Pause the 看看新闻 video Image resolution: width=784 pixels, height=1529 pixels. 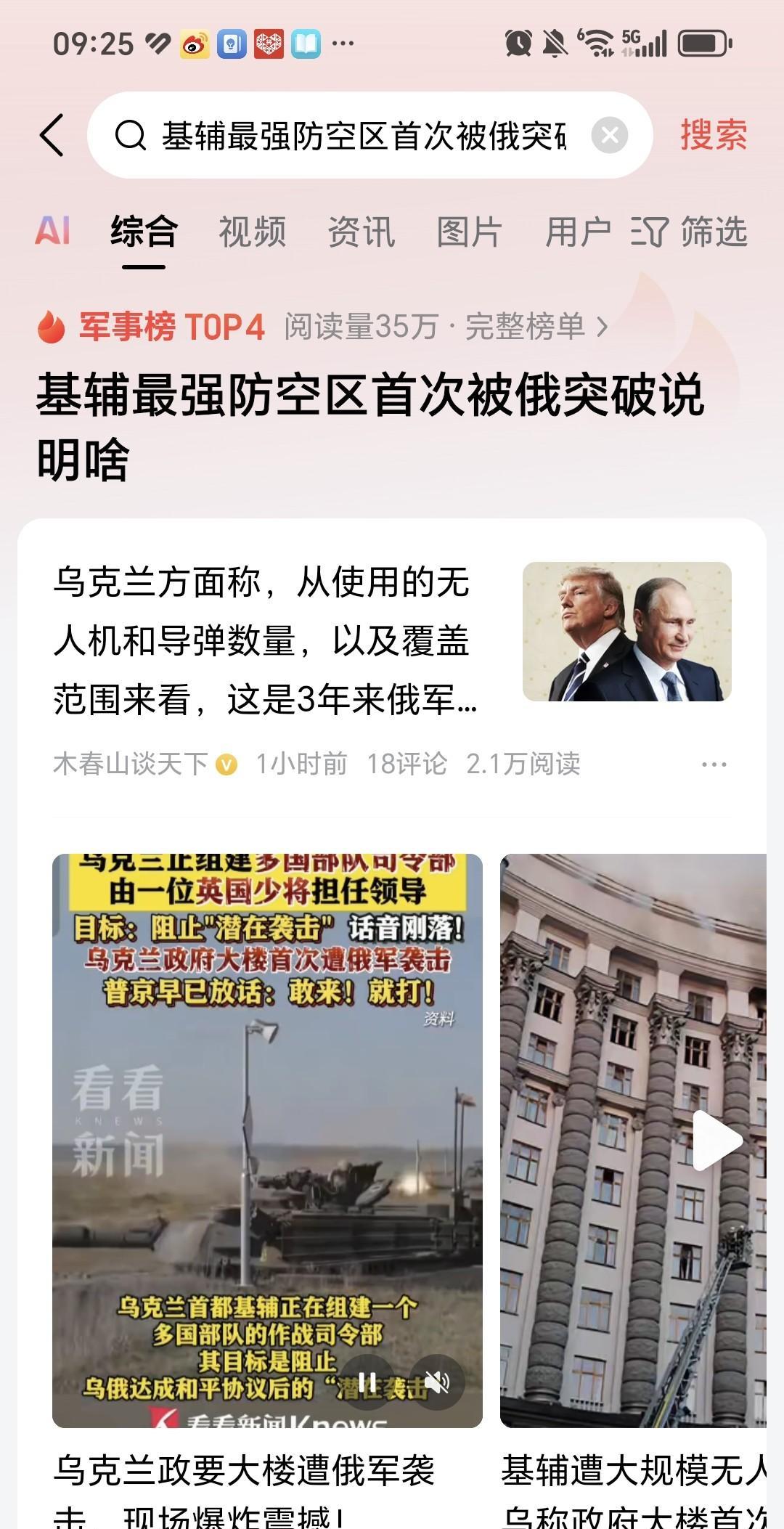pos(367,1382)
